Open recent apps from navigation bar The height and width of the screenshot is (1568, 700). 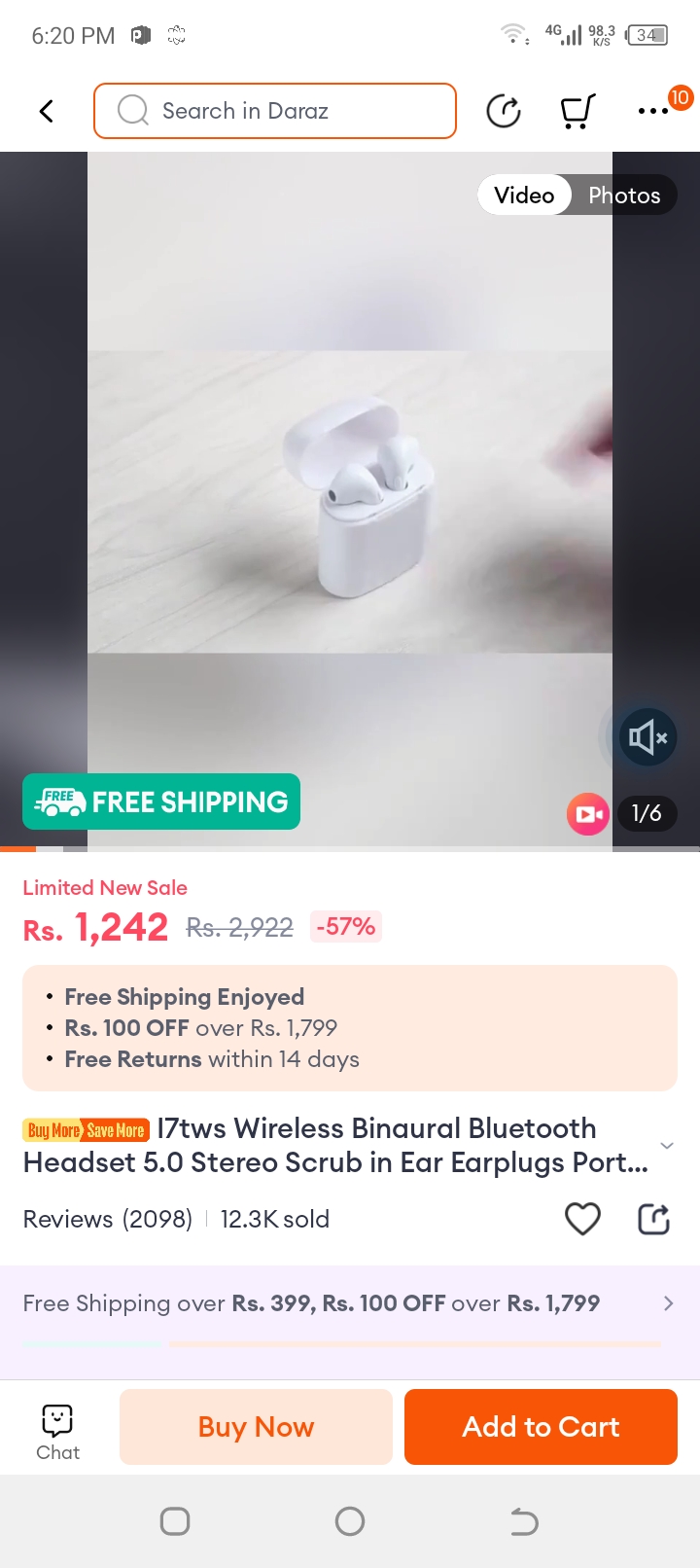point(175,1521)
